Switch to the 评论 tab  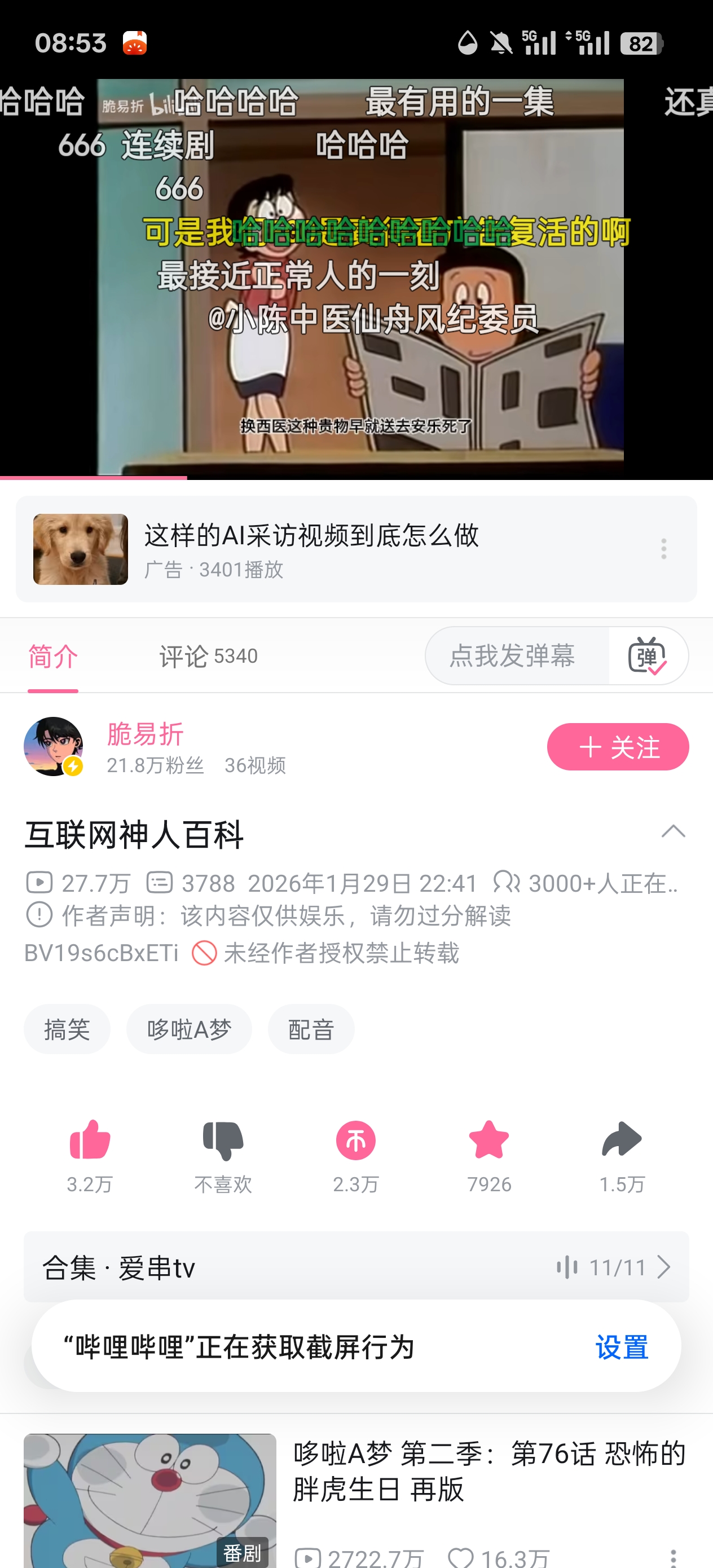[208, 656]
